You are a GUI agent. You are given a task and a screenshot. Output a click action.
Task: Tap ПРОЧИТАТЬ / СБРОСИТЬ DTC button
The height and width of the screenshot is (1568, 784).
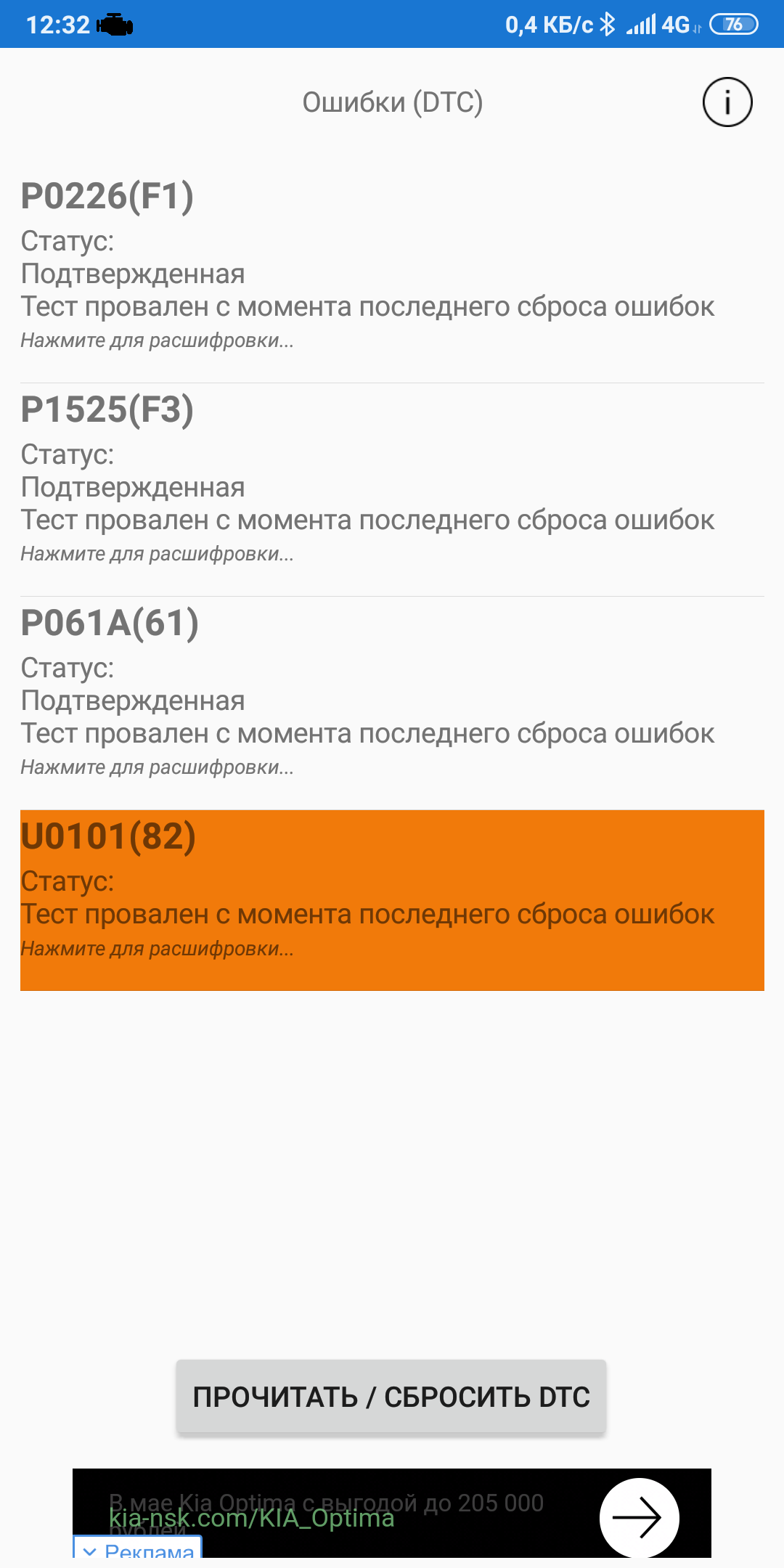[x=391, y=1397]
